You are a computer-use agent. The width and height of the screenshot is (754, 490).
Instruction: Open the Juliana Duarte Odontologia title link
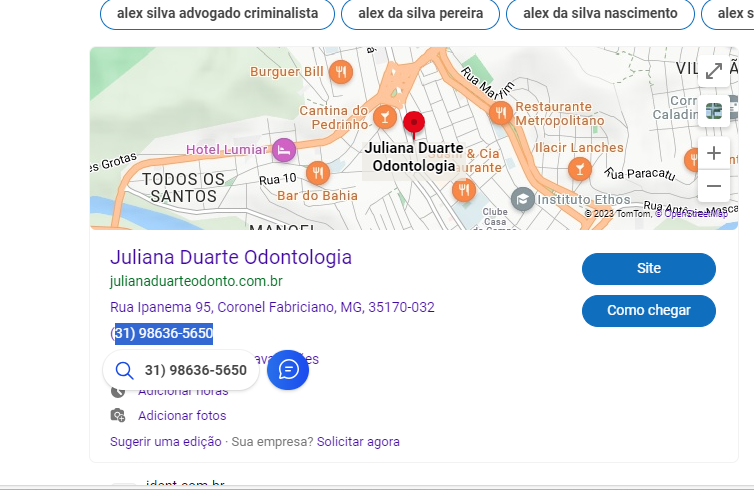tap(231, 257)
